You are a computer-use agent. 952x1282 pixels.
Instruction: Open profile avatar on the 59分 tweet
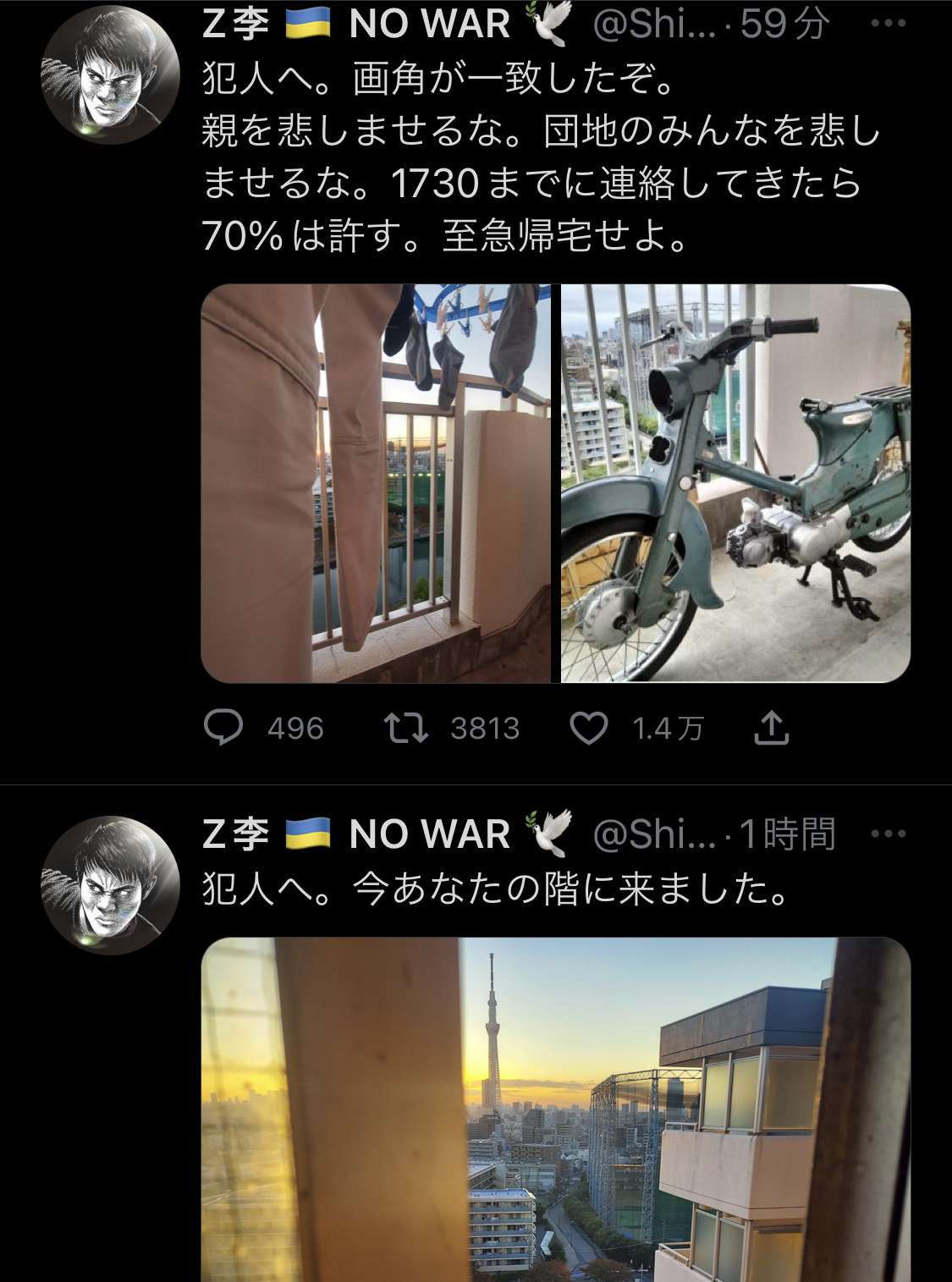tap(110, 78)
